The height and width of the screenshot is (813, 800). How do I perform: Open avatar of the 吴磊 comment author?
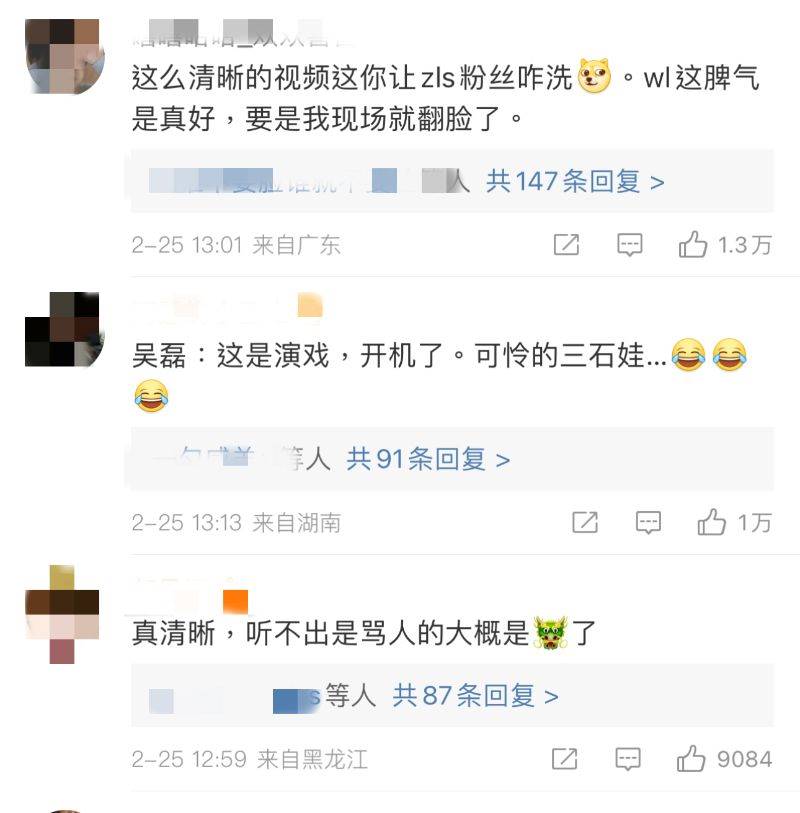coord(64,329)
